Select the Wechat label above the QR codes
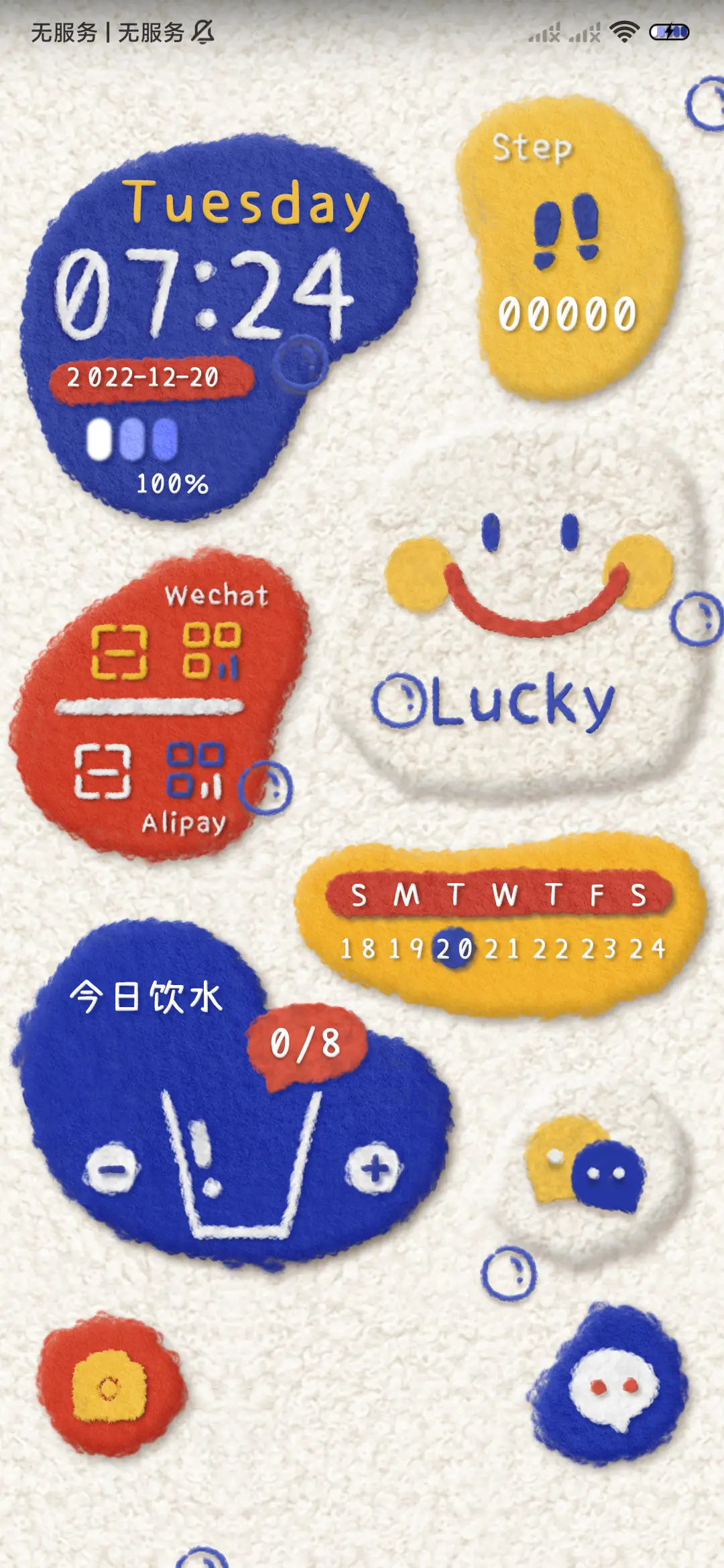This screenshot has width=724, height=1568. [216, 594]
